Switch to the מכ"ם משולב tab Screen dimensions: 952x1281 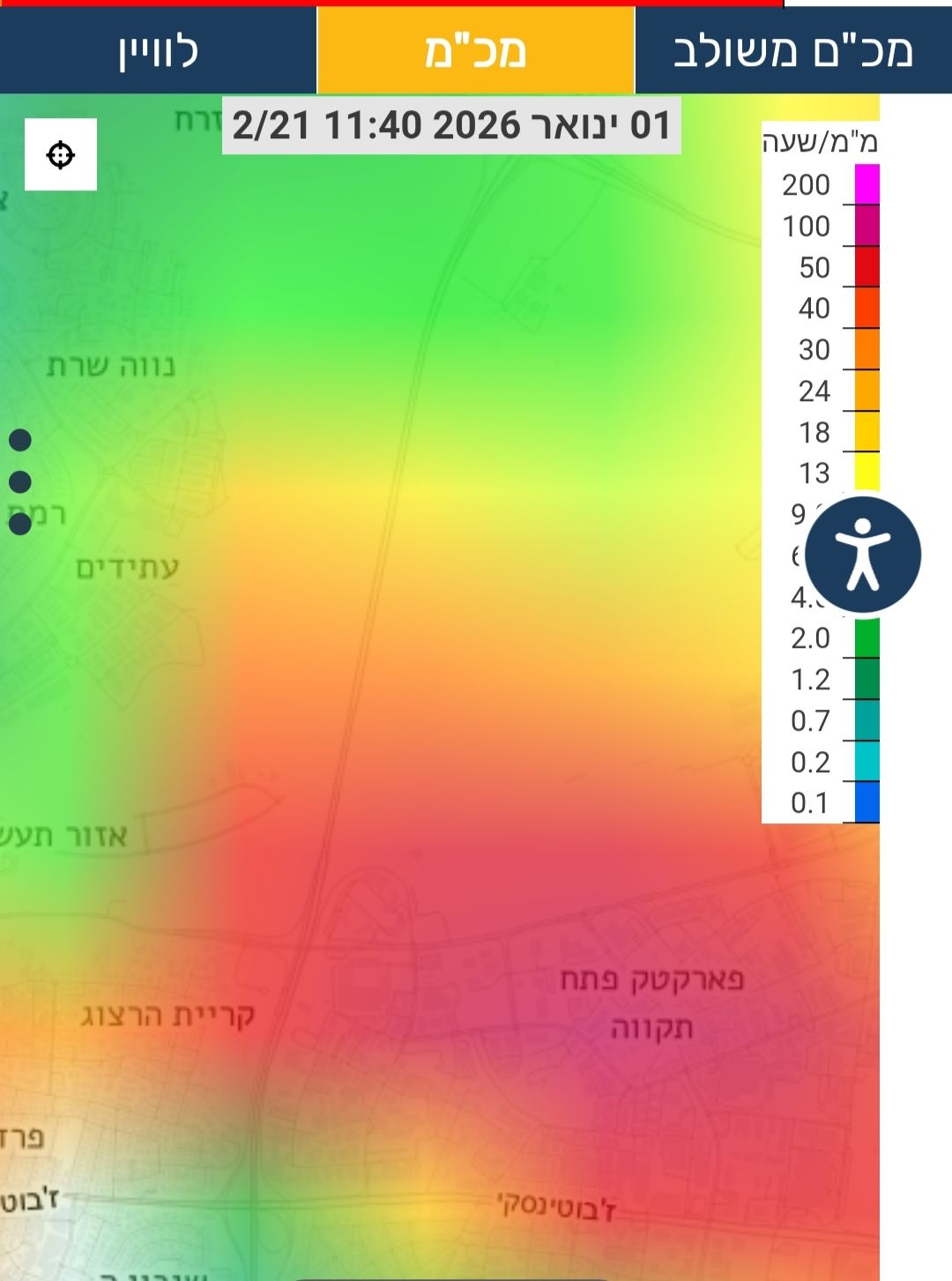(x=792, y=50)
